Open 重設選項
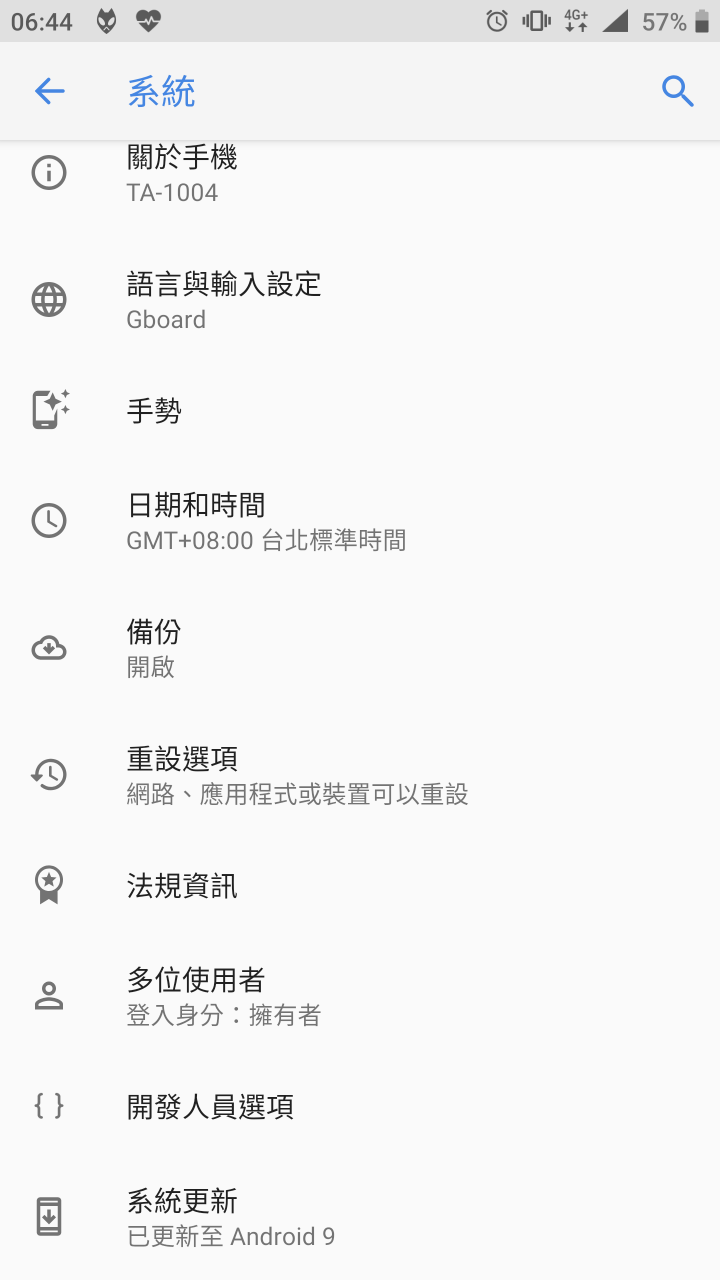720x1280 pixels. [x=360, y=774]
